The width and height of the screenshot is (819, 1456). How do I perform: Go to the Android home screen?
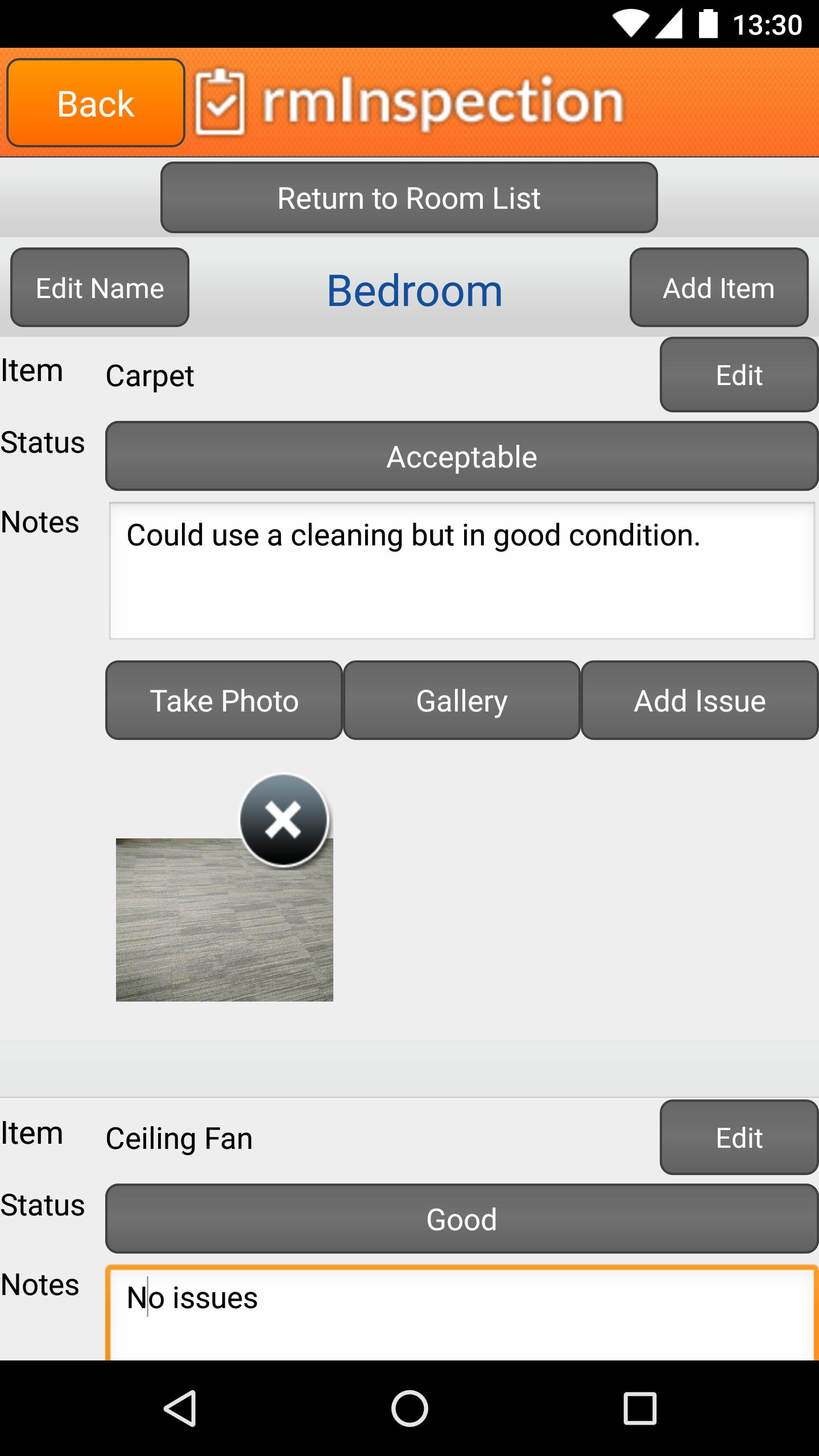[409, 1408]
